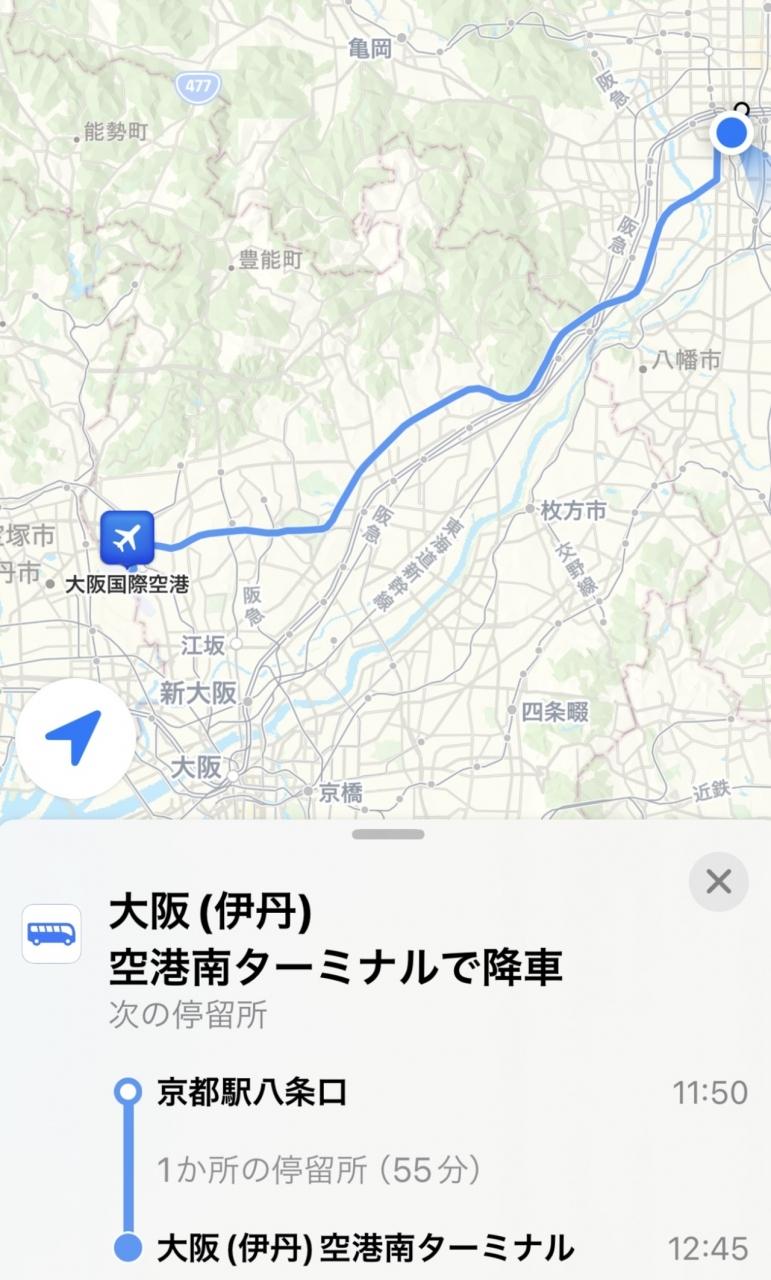Close the route directions panel
Image resolution: width=771 pixels, height=1280 pixels.
[718, 881]
